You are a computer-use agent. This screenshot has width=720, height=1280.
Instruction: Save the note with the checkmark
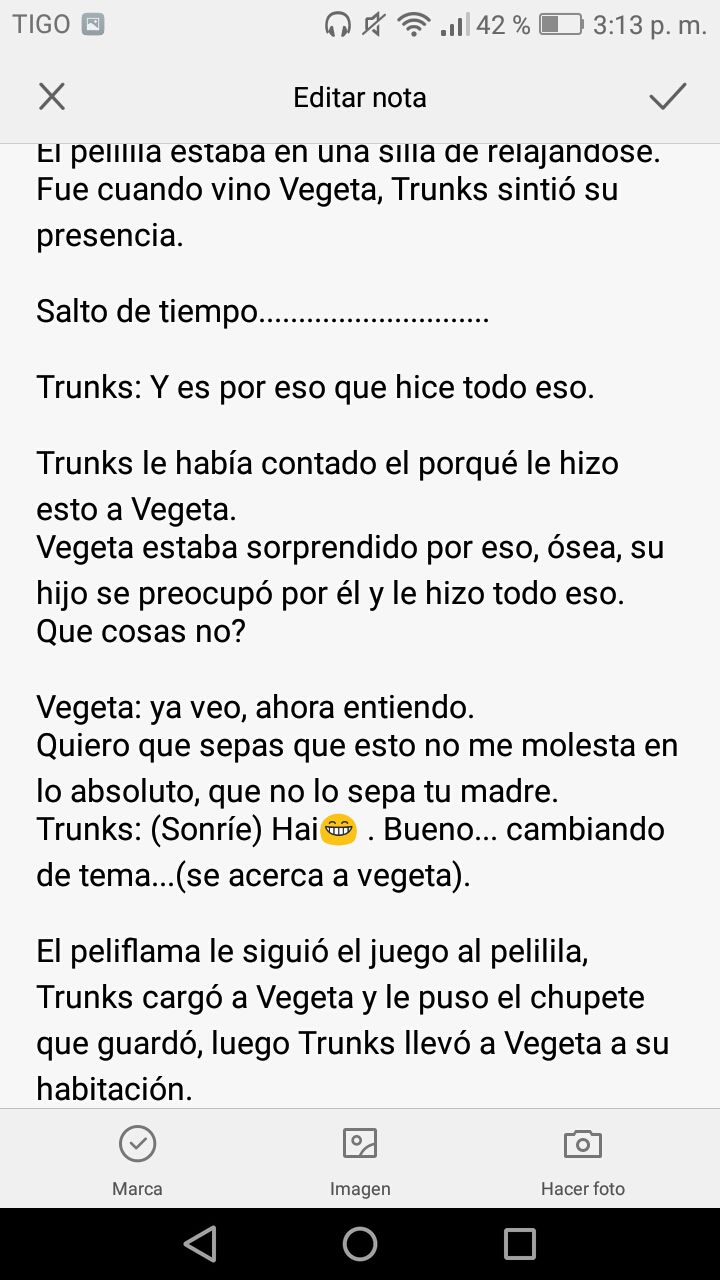(667, 97)
